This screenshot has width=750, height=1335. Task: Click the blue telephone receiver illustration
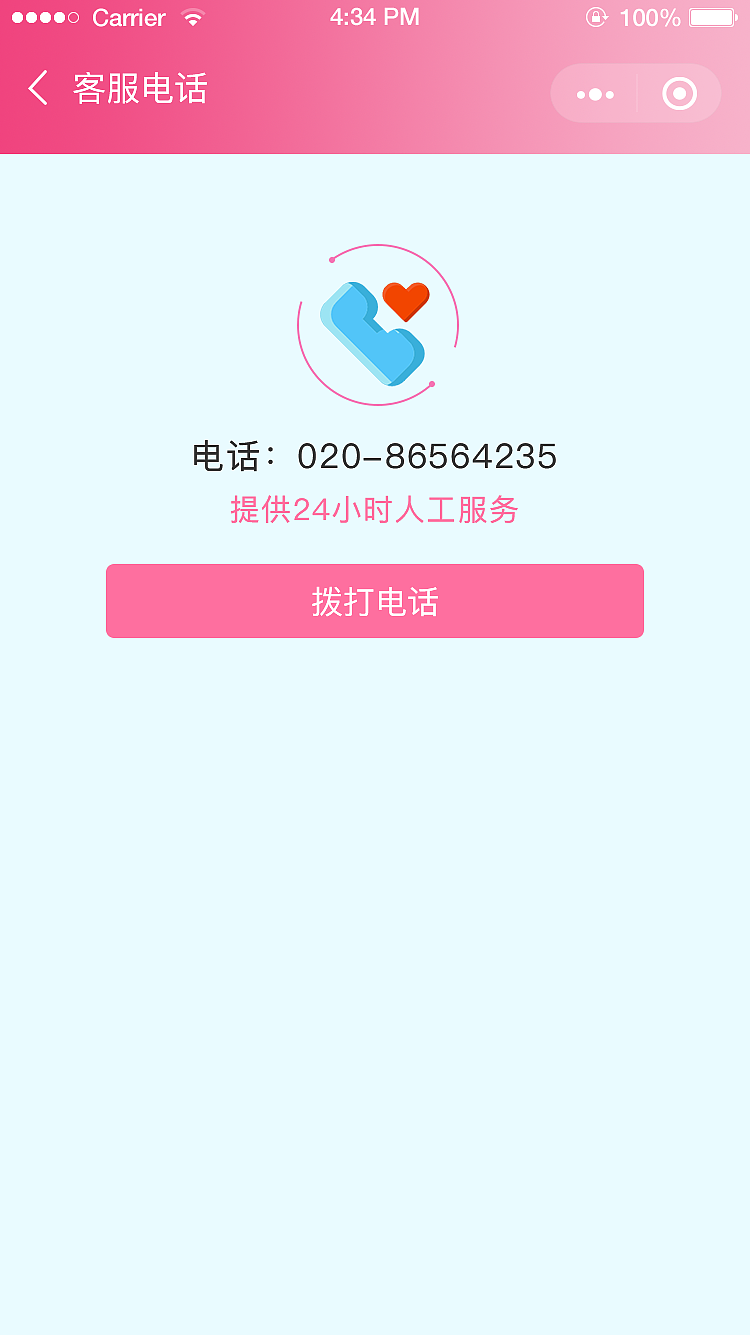click(365, 340)
